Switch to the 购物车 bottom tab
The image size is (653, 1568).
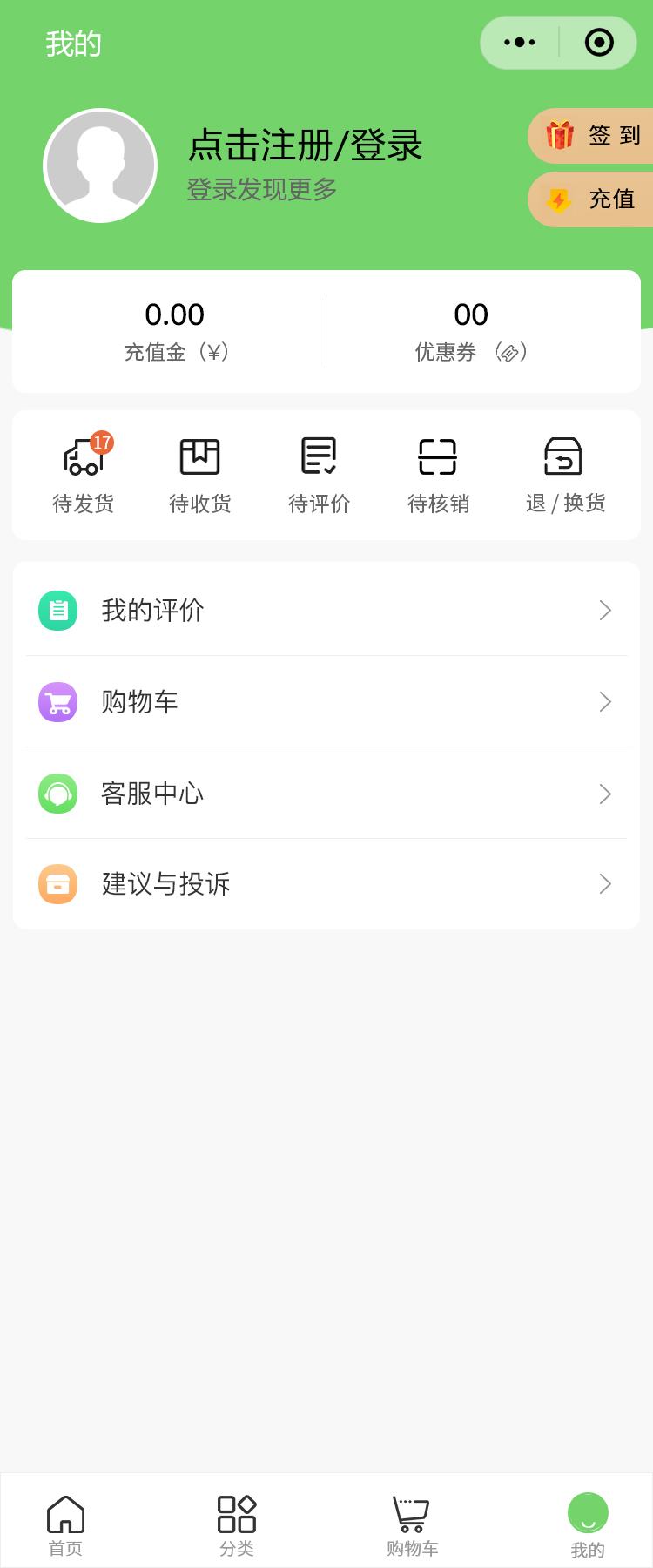[412, 1524]
